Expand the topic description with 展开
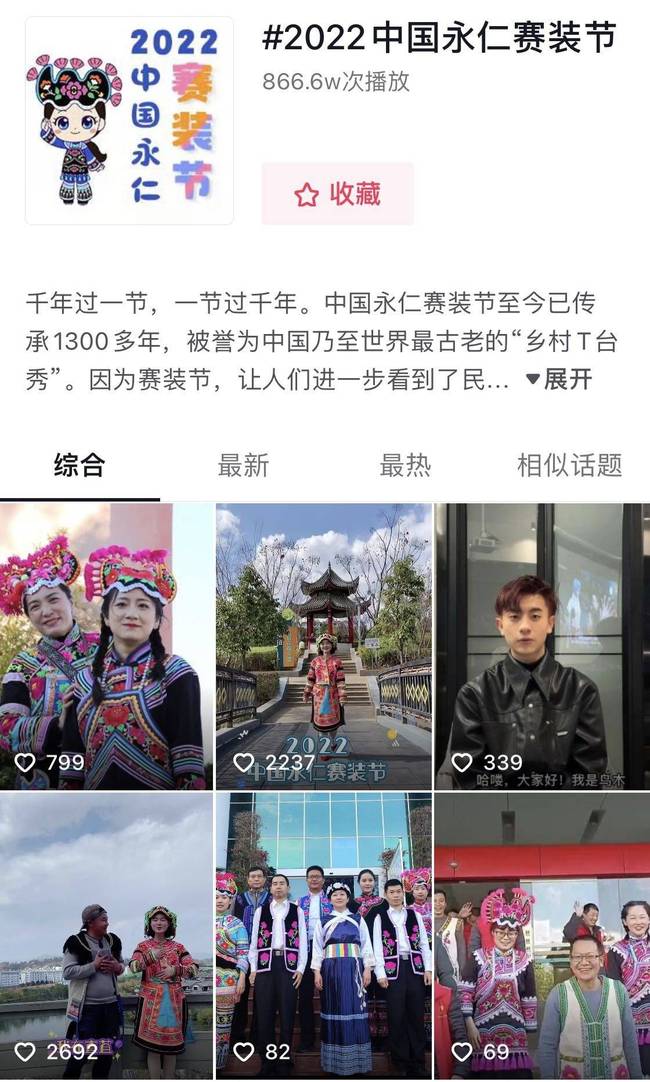This screenshot has height=1082, width=650. tap(558, 380)
